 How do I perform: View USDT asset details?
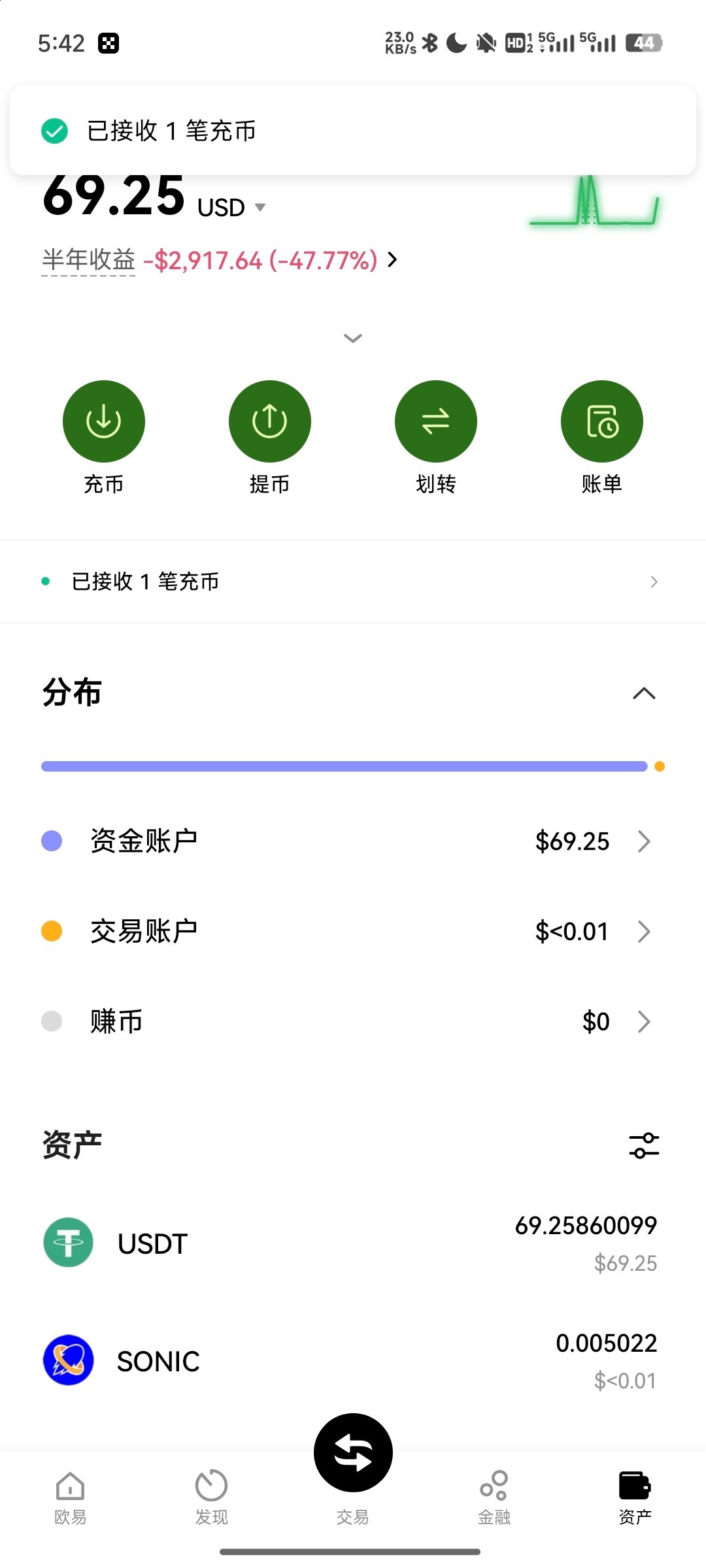point(353,1243)
